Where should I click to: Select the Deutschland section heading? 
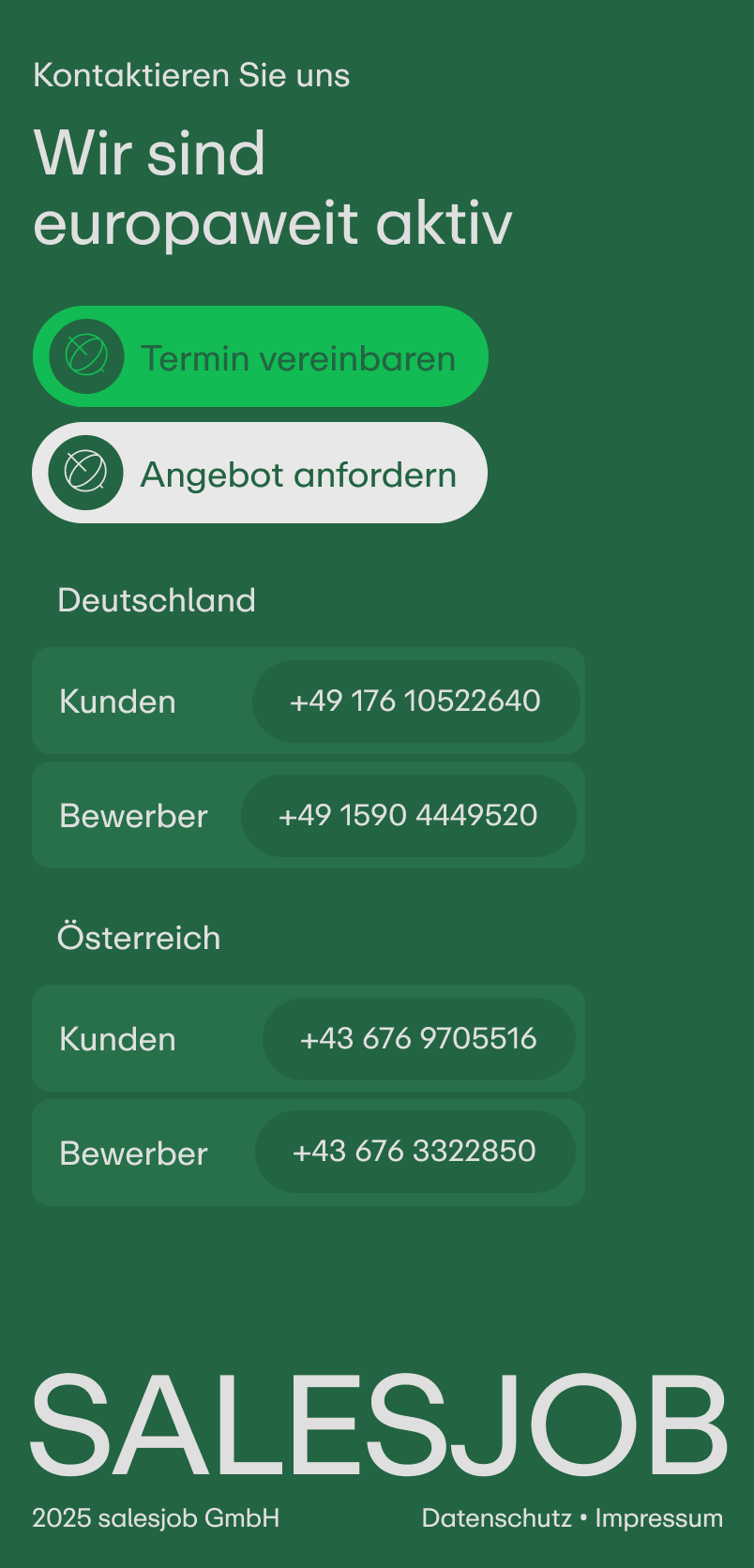[158, 600]
